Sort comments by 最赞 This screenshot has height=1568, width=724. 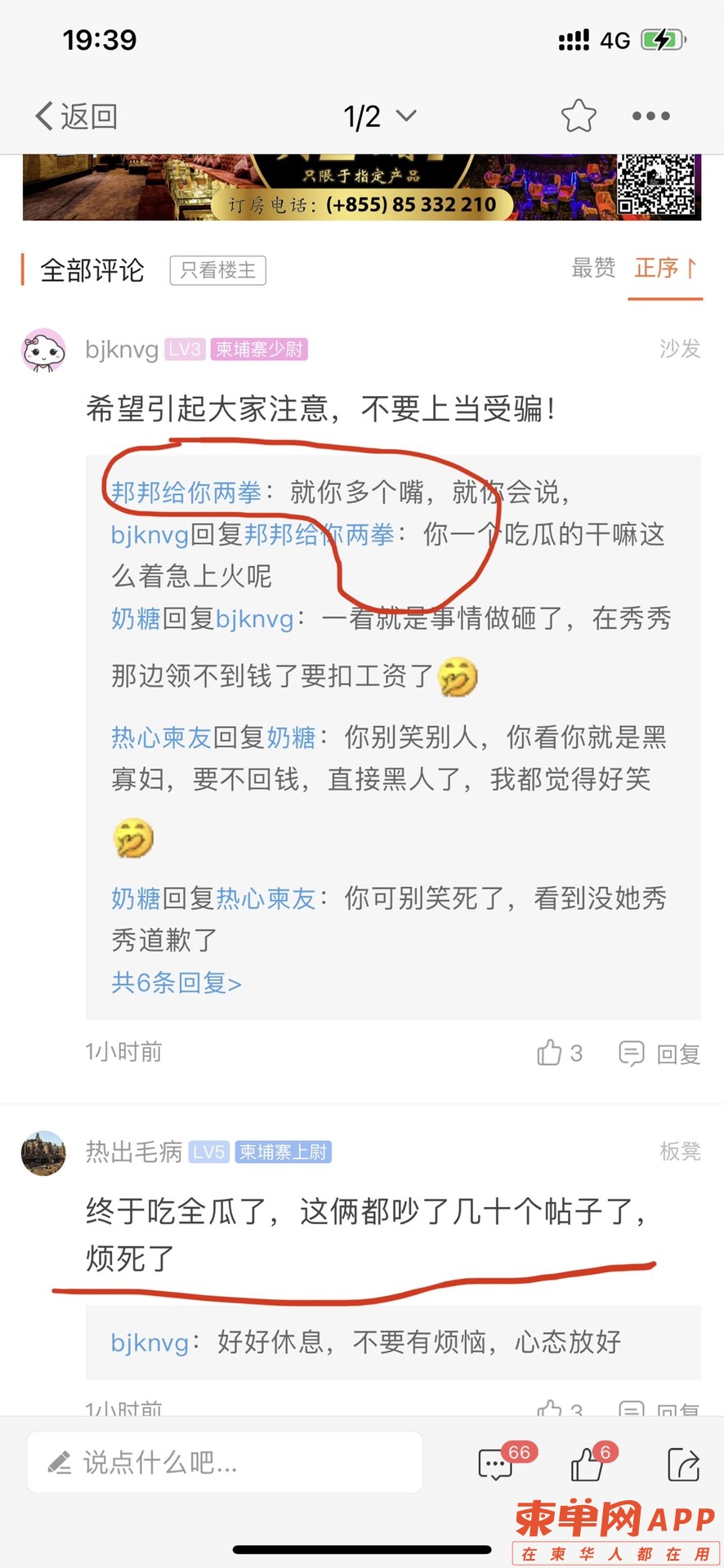(592, 268)
